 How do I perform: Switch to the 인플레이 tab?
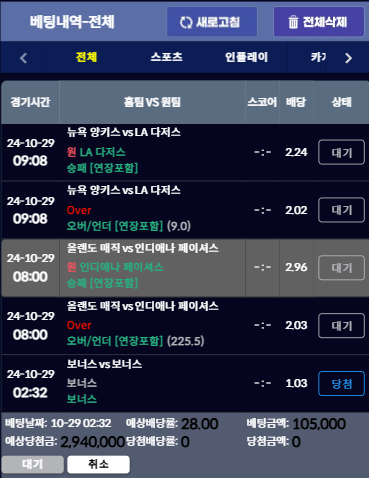246,57
